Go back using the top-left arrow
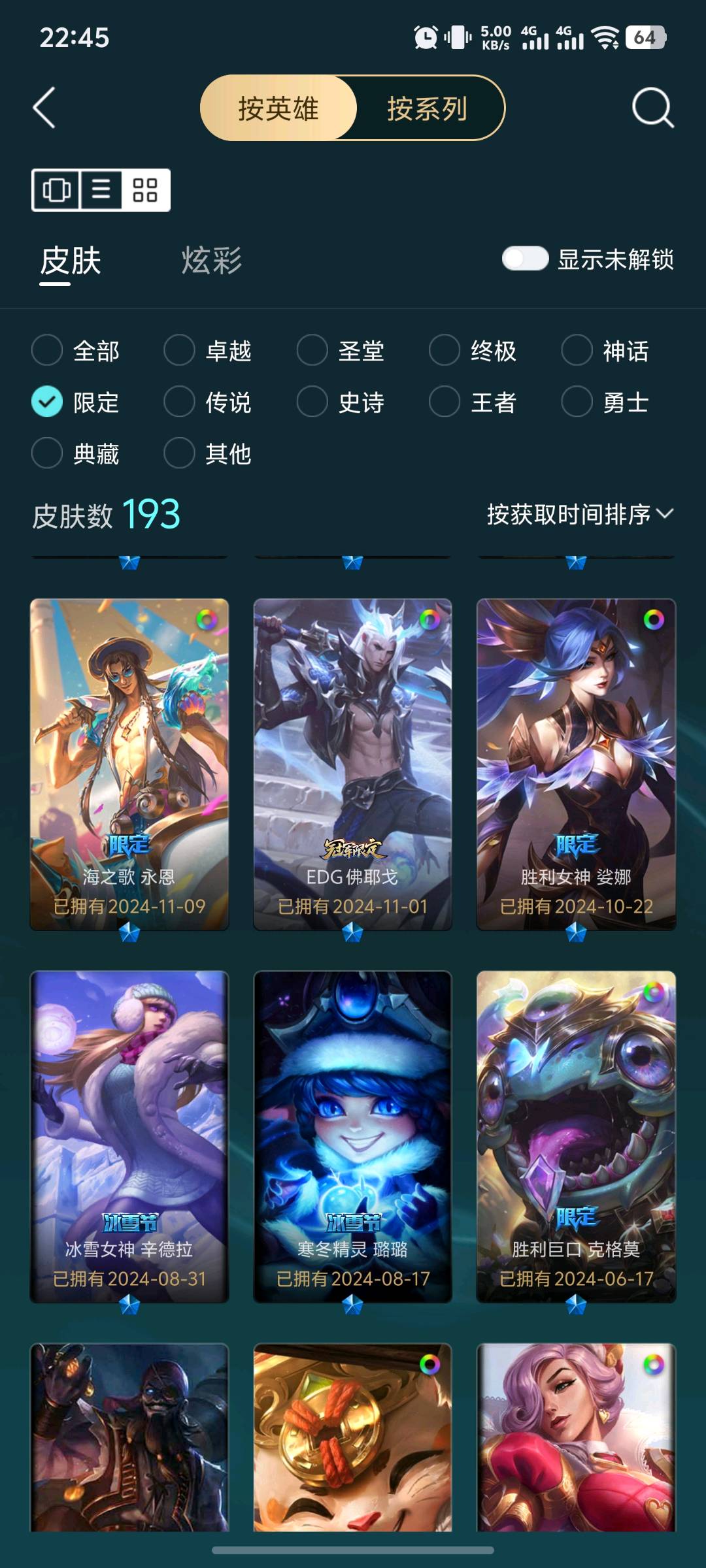Image resolution: width=706 pixels, height=1568 pixels. pos(44,108)
